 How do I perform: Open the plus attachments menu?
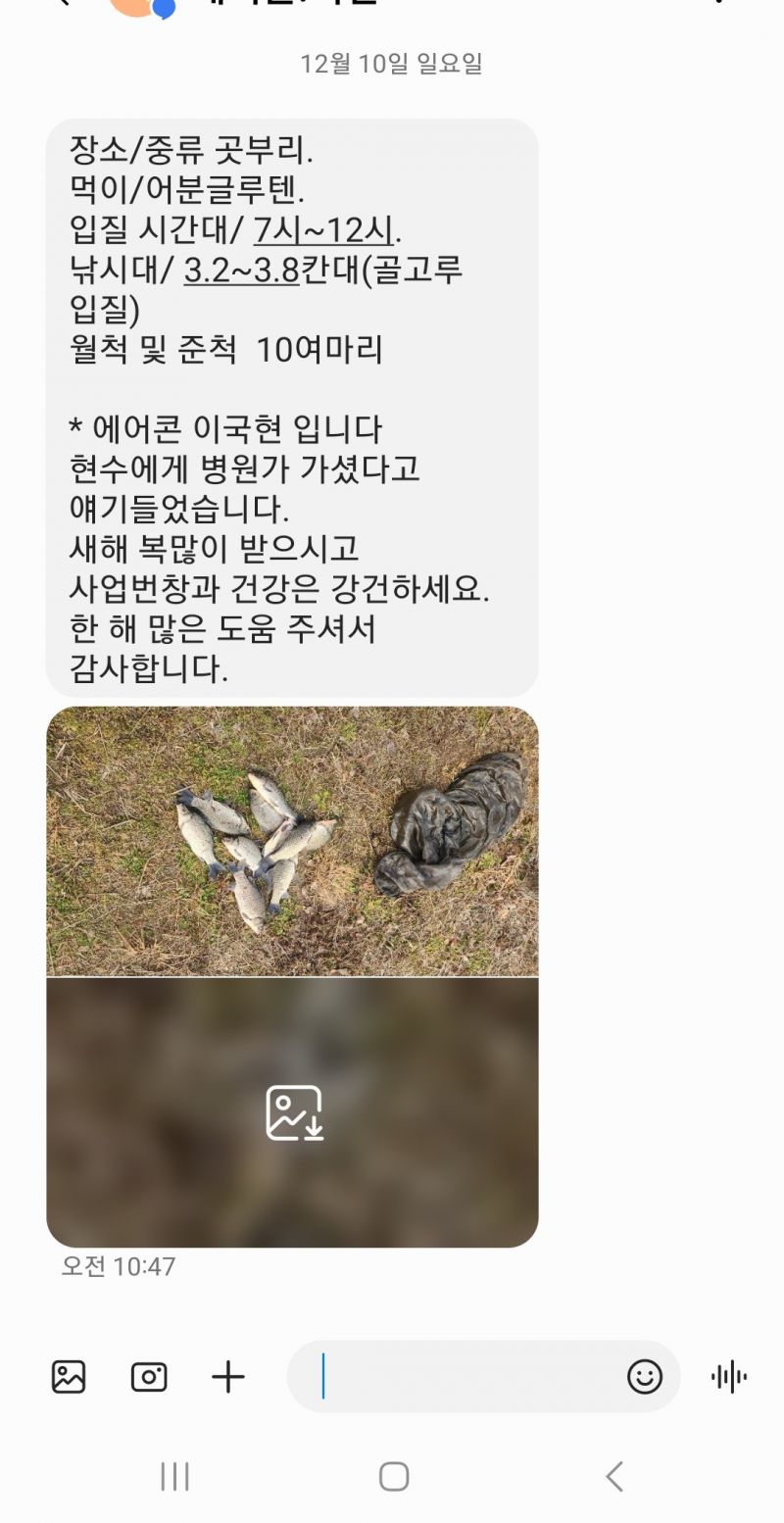228,1377
